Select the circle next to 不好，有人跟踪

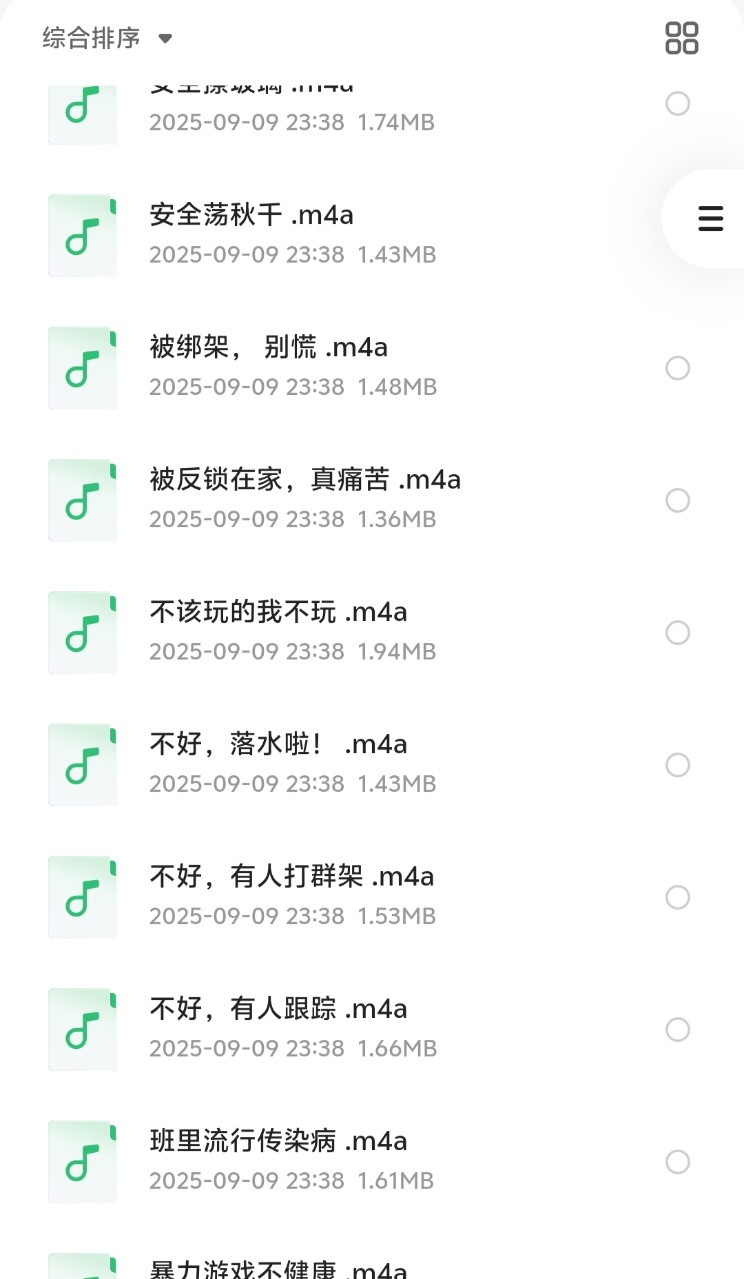point(678,1029)
